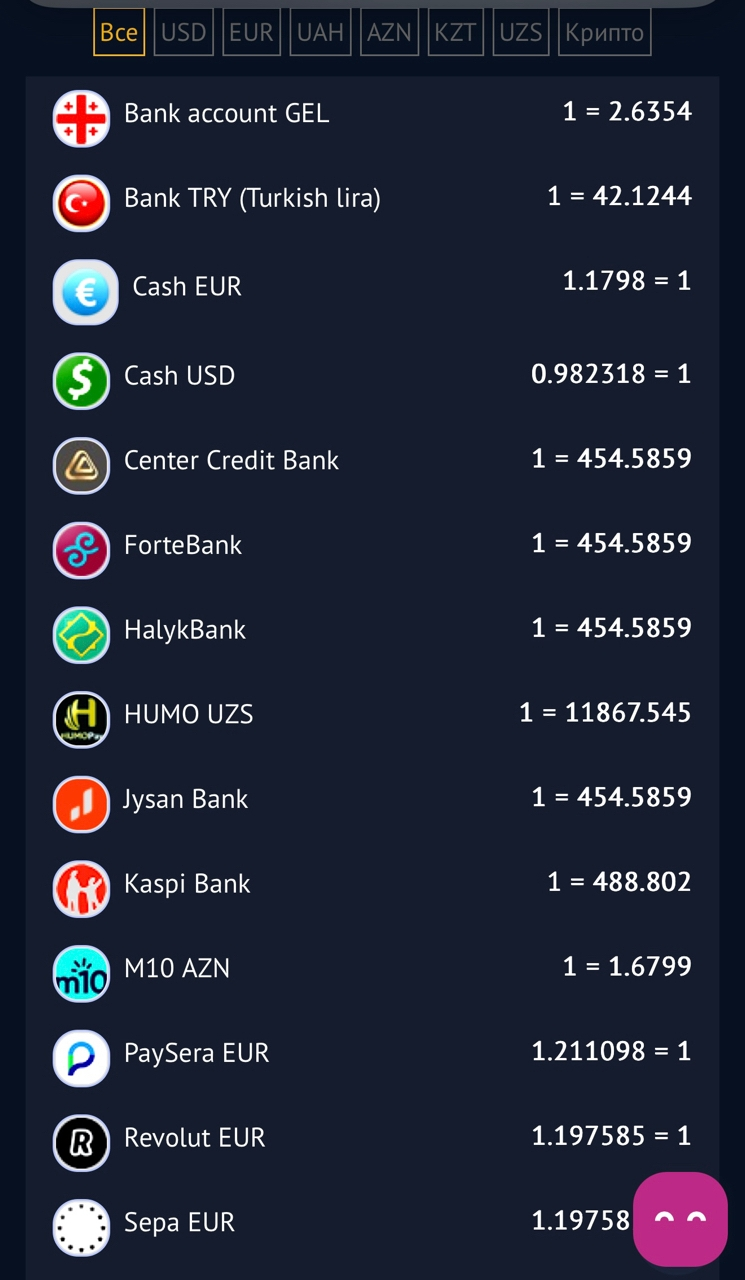This screenshot has height=1280, width=745.
Task: Click the M10 AZN logo
Action: (x=81, y=974)
